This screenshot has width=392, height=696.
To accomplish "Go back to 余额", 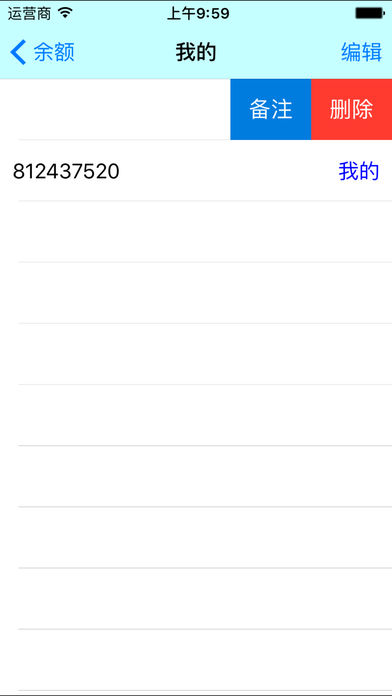I will [x=42, y=52].
